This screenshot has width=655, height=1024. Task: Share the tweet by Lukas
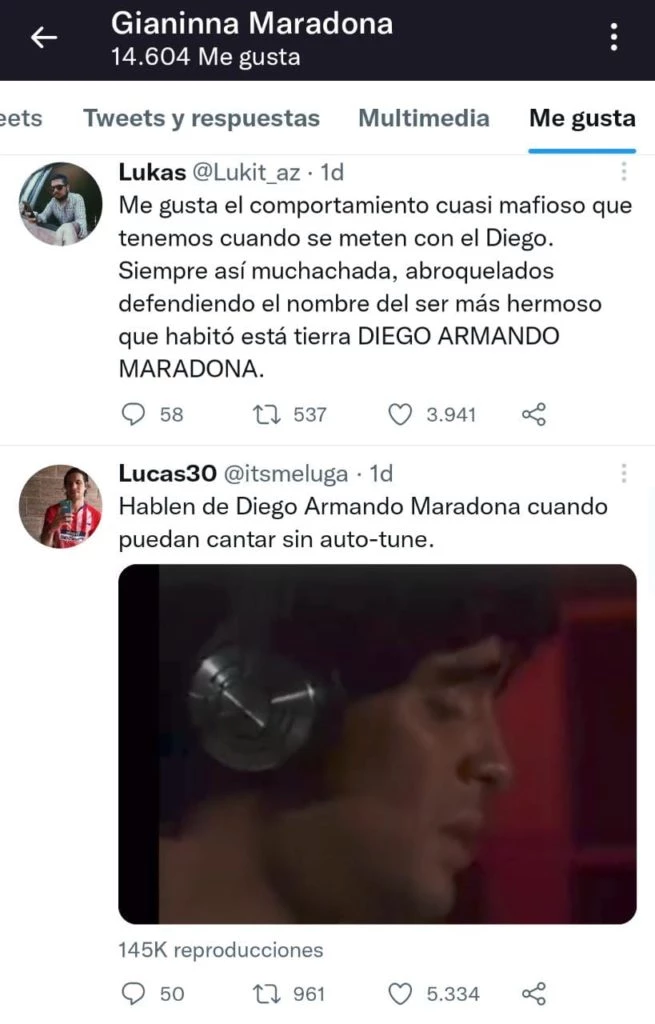pos(534,414)
